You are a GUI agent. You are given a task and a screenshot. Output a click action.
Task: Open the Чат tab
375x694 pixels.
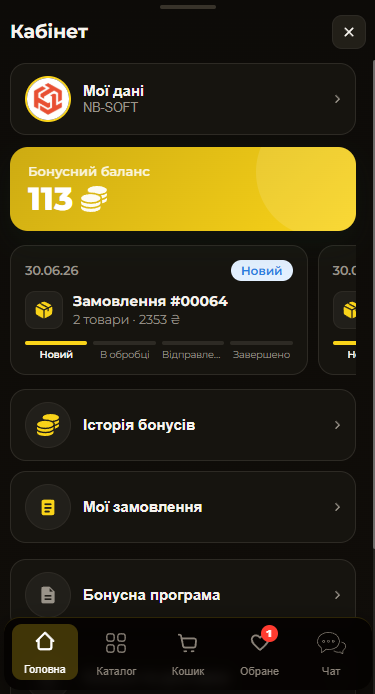point(331,652)
